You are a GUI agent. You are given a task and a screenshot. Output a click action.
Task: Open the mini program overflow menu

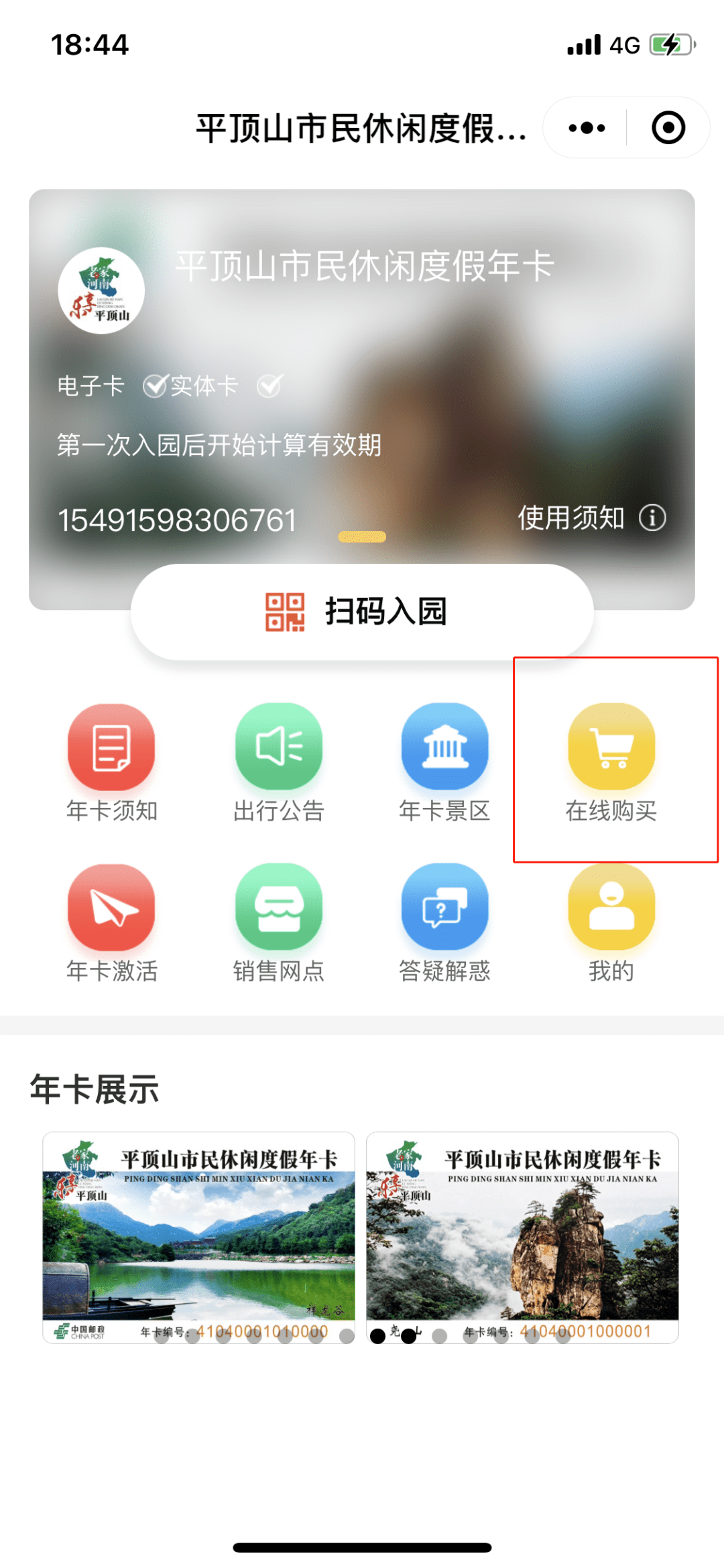click(x=587, y=128)
